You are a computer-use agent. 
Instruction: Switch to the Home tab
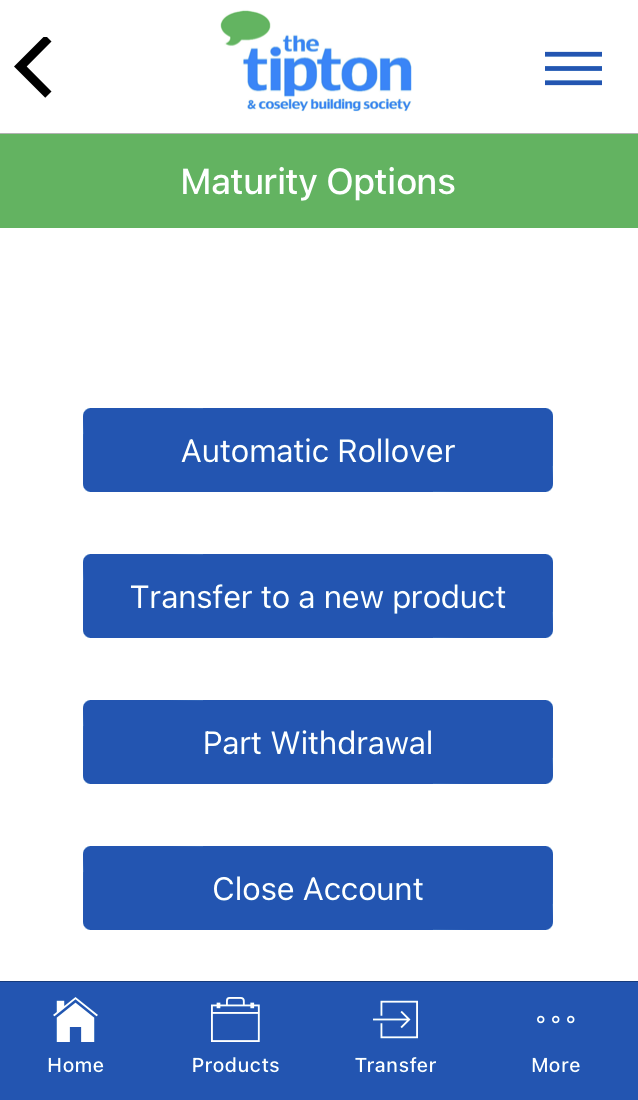pos(76,1036)
